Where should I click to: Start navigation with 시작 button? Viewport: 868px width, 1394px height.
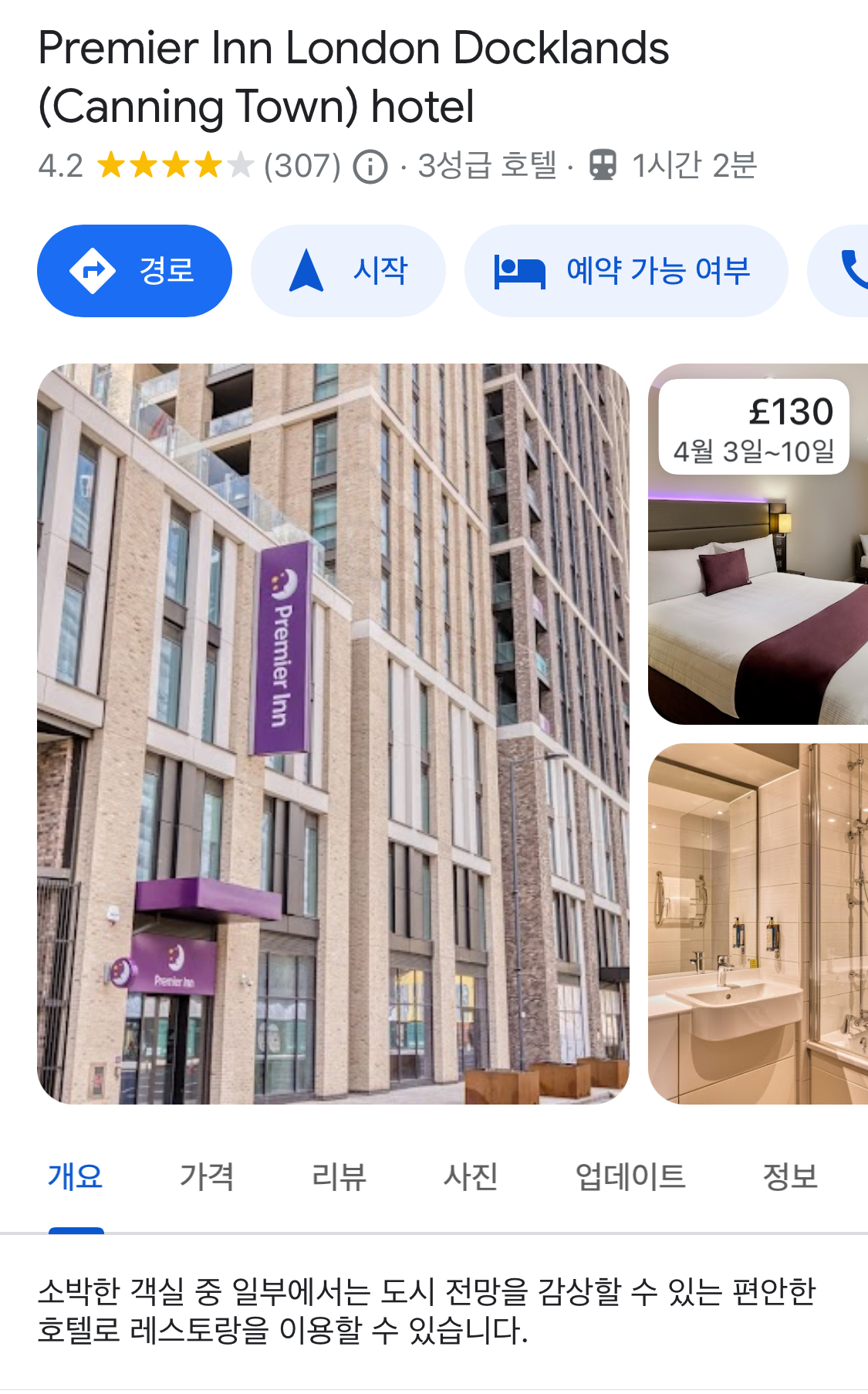click(348, 271)
